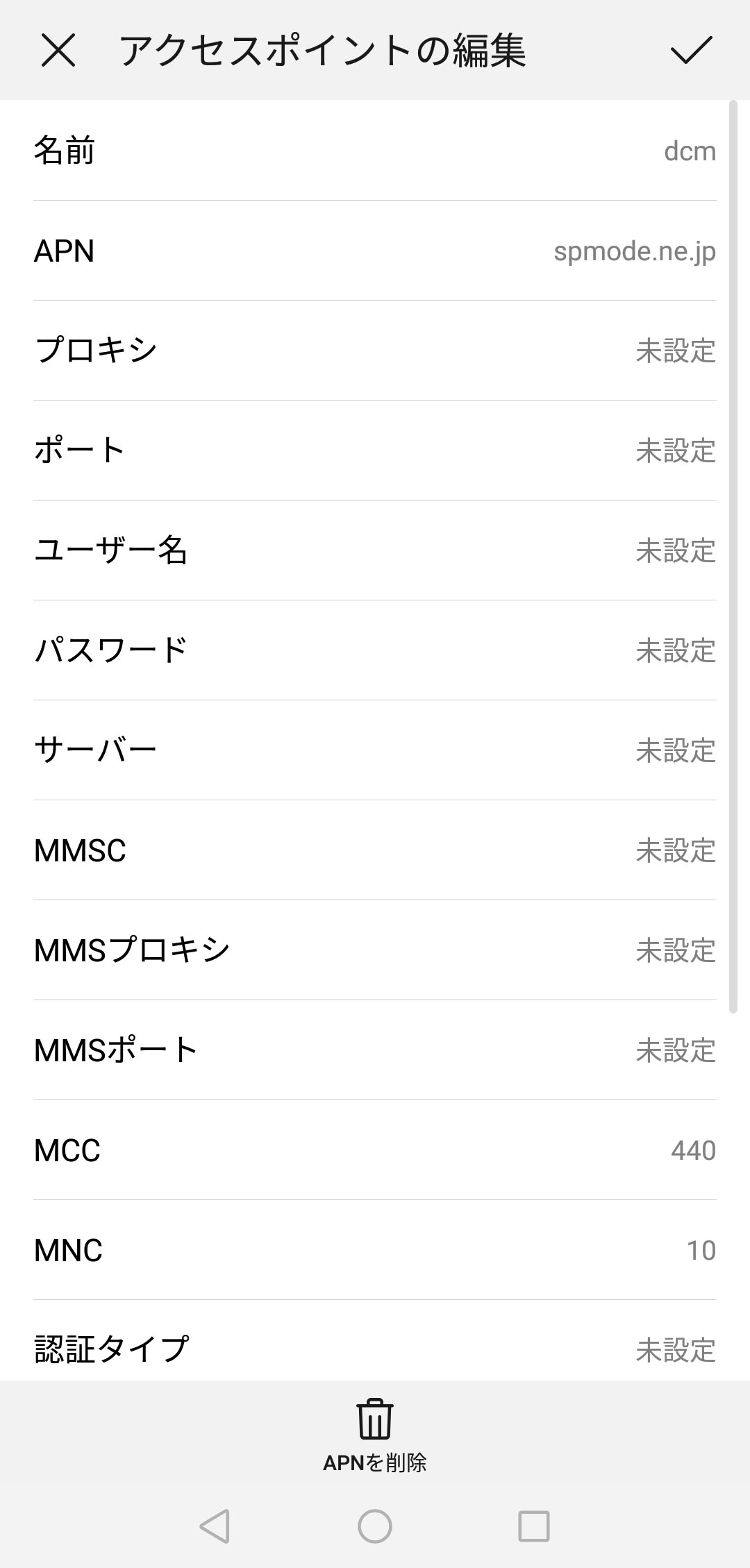The width and height of the screenshot is (750, 1568).
Task: Set the パスワード field
Action: pyautogui.click(x=375, y=650)
